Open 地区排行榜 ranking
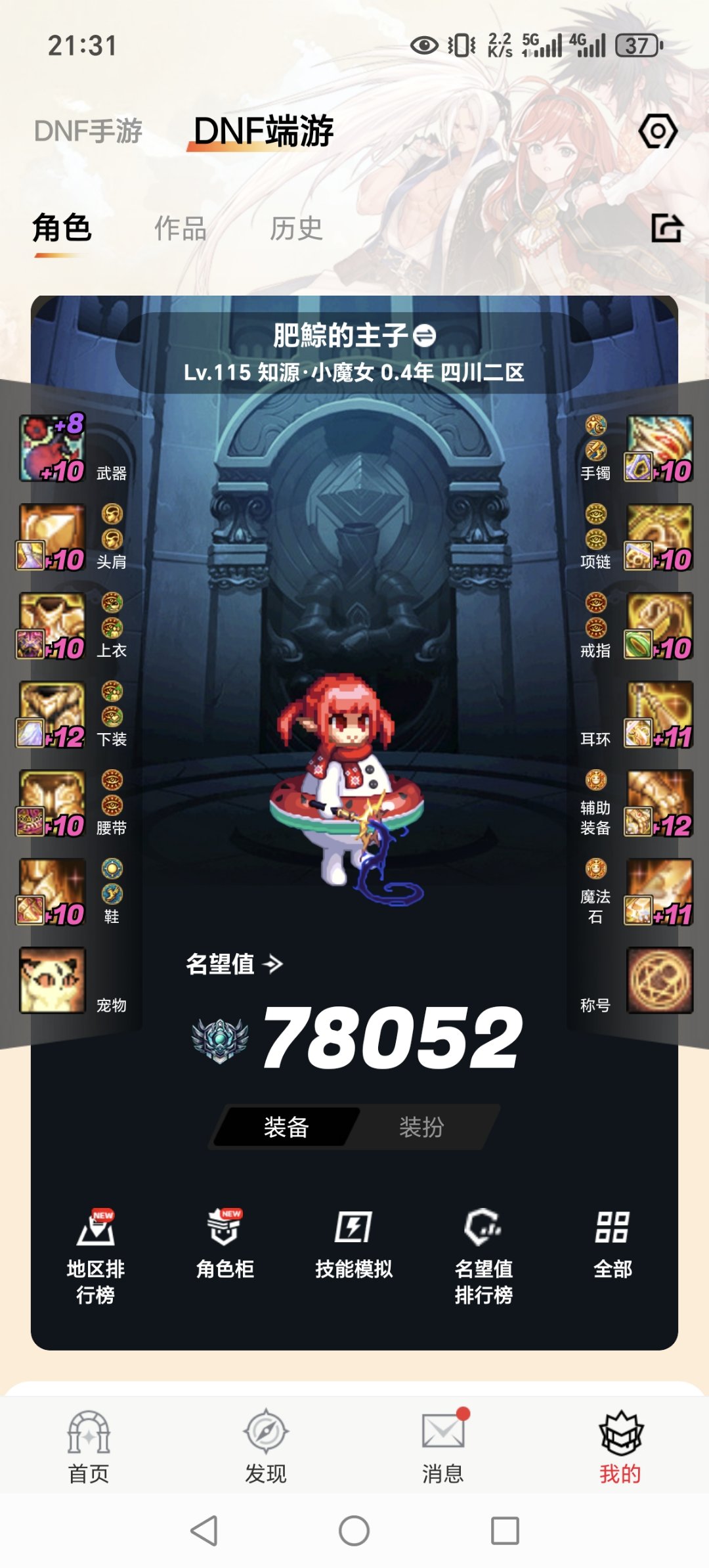This screenshot has width=709, height=1568. coord(96,1255)
